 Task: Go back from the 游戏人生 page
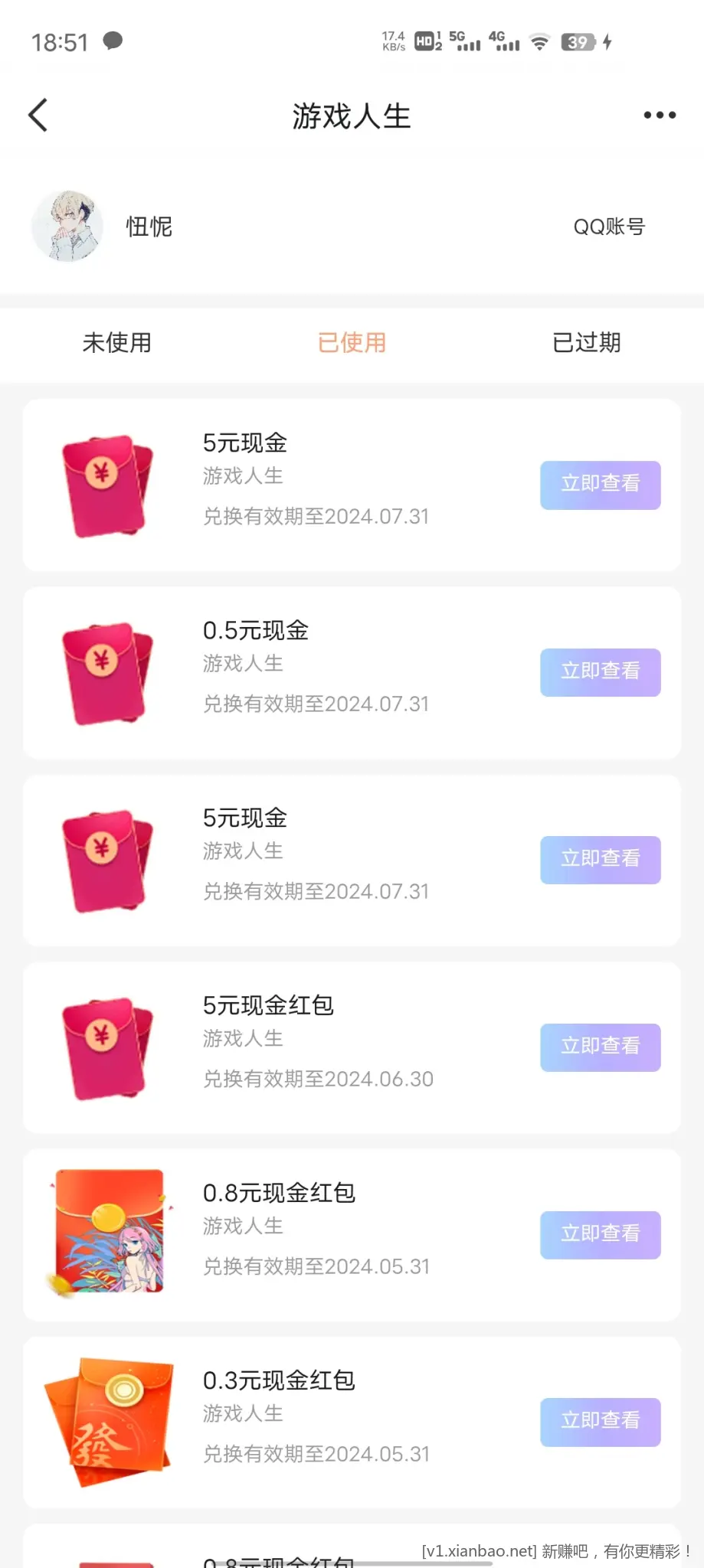coord(38,115)
